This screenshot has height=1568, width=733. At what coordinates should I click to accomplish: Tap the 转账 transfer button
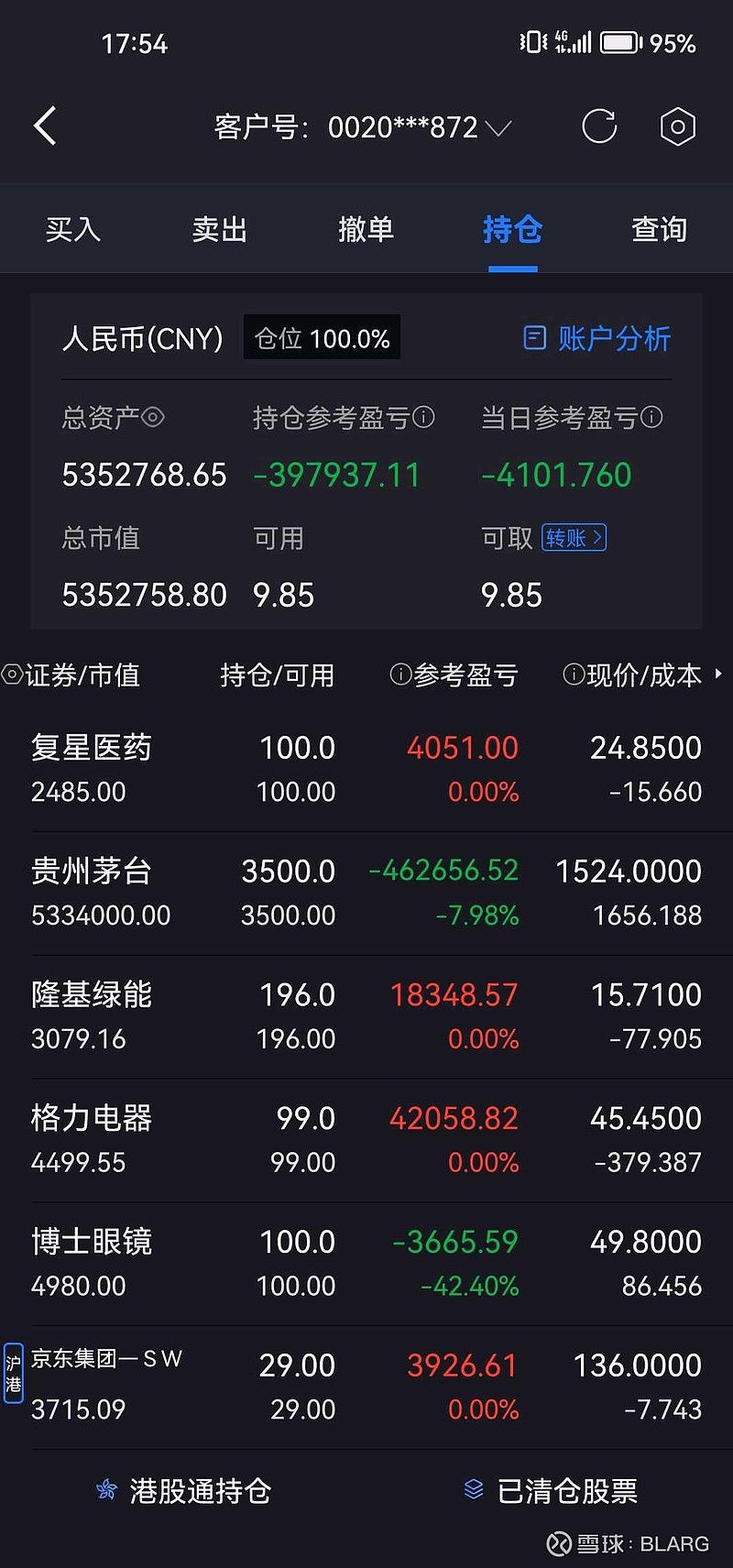coord(573,538)
